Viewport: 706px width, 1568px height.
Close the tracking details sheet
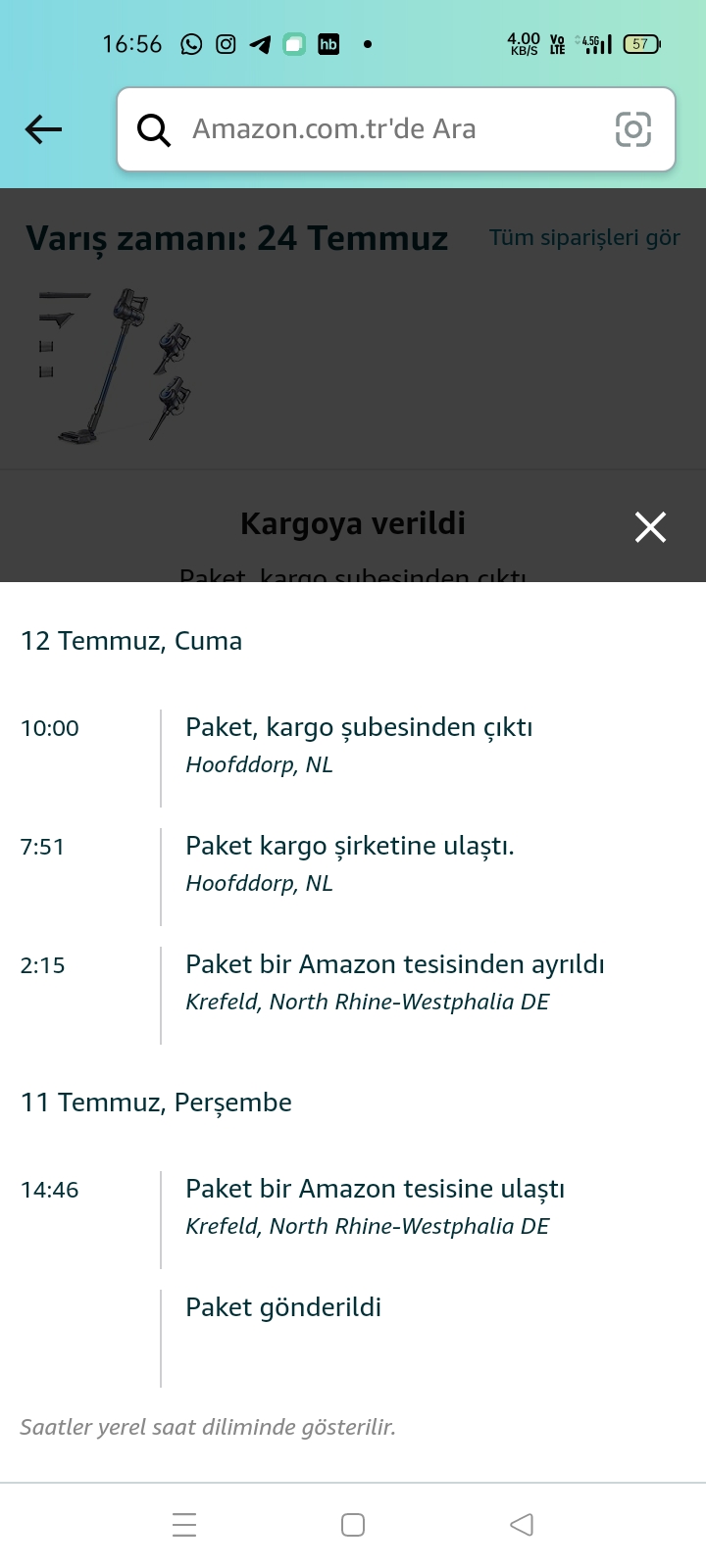pos(650,527)
